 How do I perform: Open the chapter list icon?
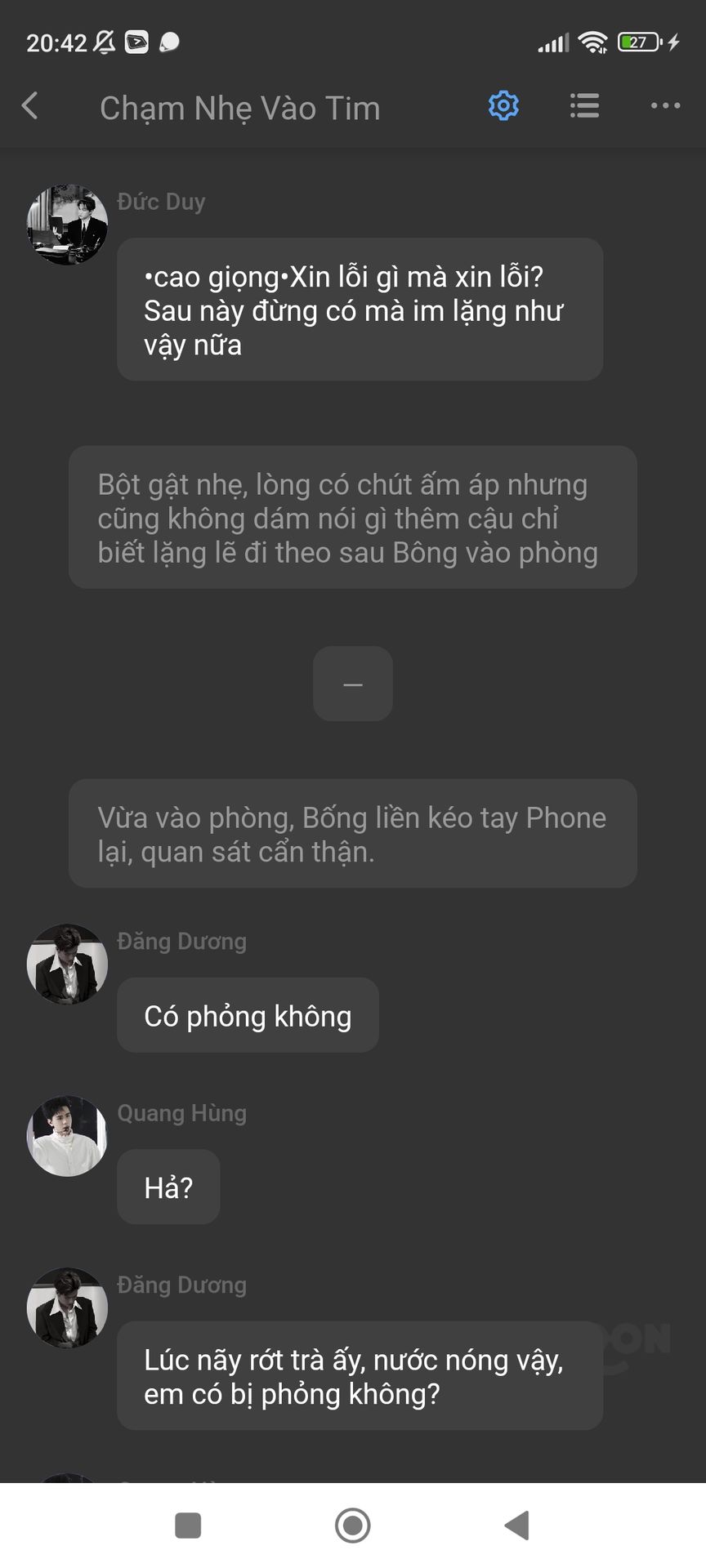(x=584, y=106)
